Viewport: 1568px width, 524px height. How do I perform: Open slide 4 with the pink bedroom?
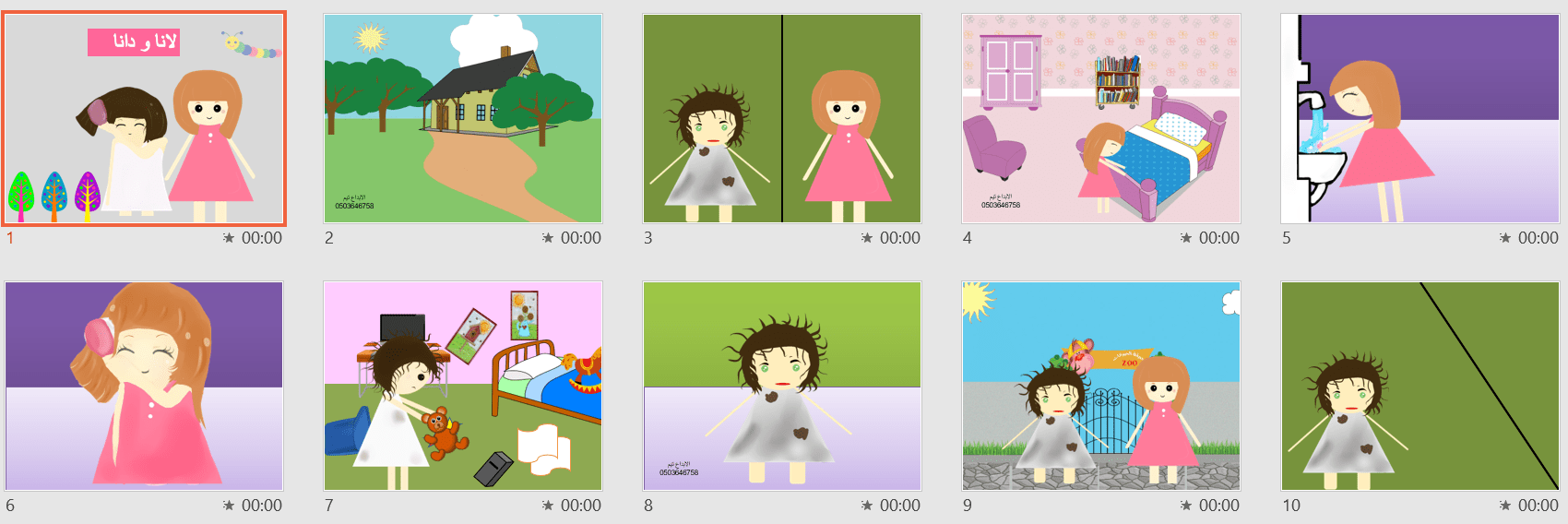1101,118
